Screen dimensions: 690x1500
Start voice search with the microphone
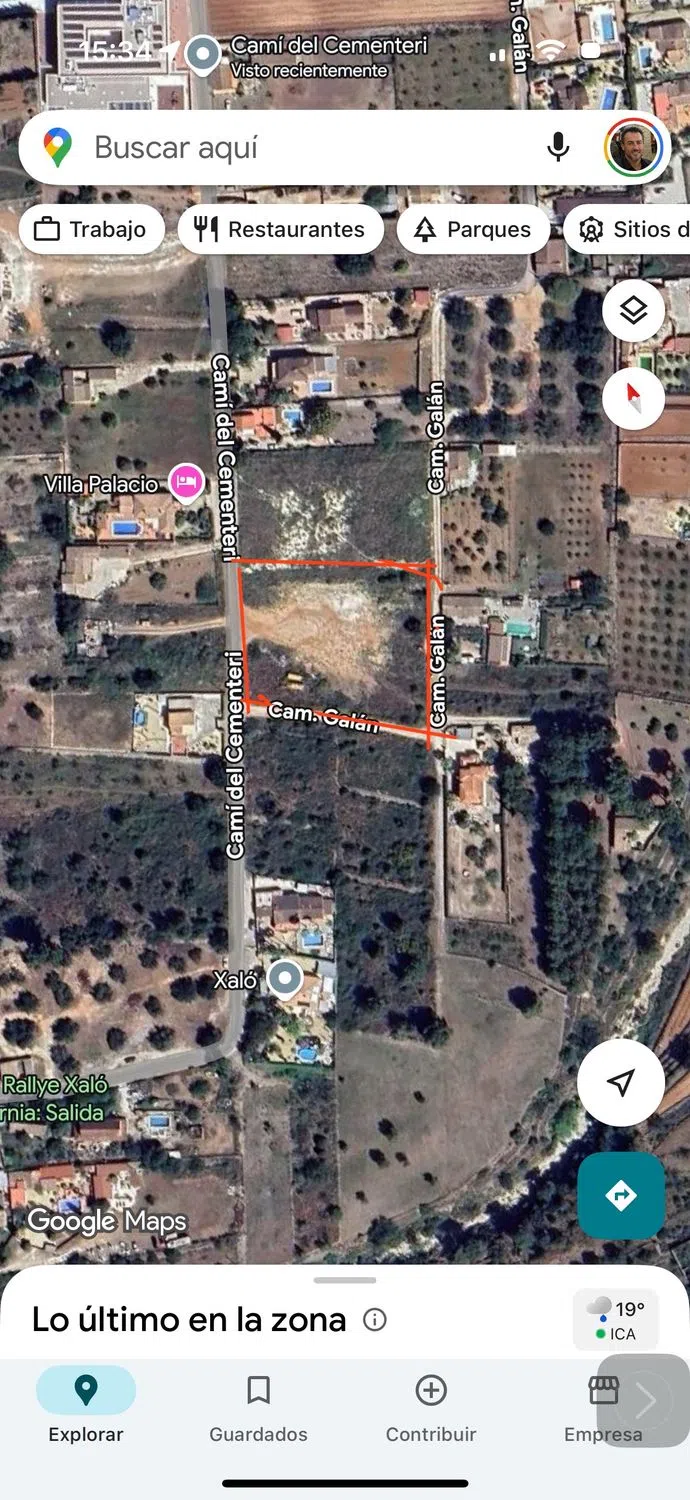558,148
